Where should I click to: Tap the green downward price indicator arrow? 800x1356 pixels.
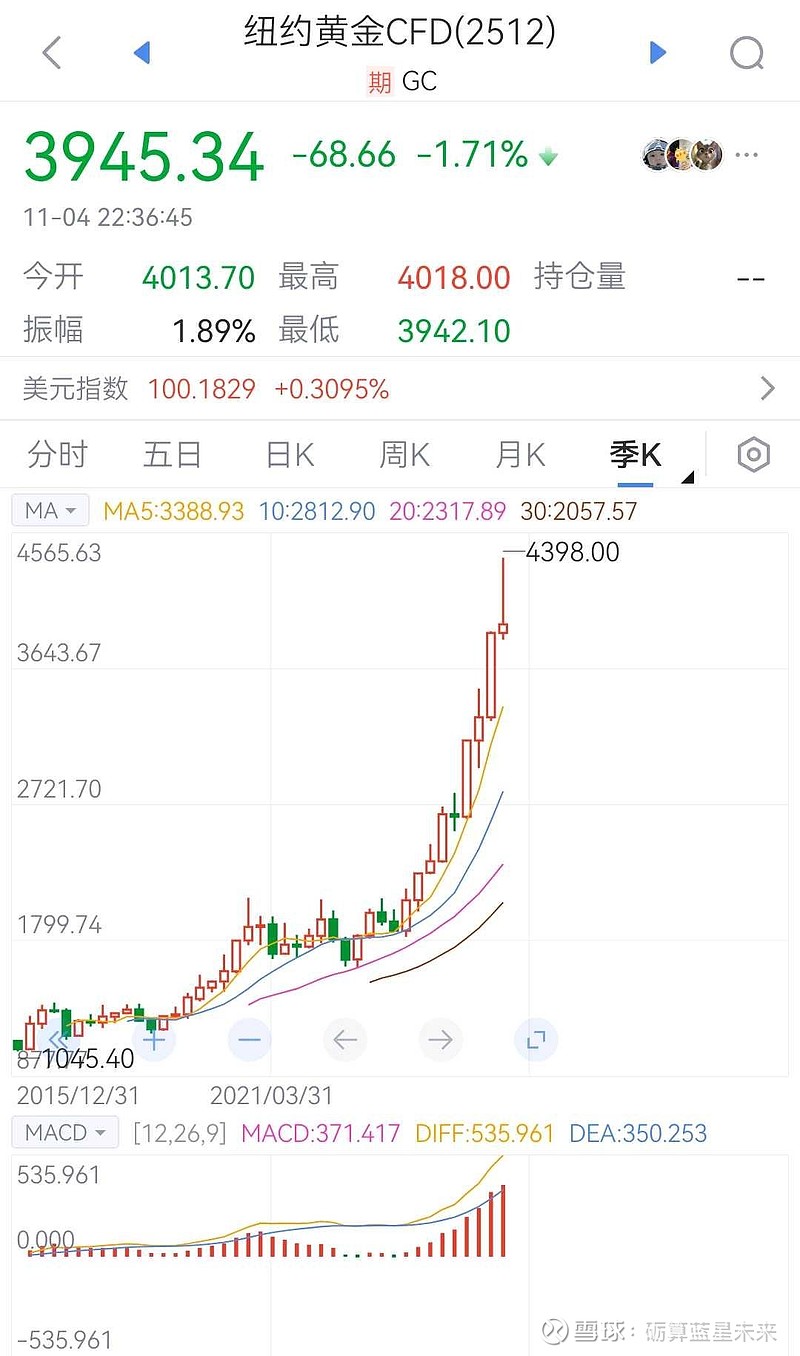548,156
